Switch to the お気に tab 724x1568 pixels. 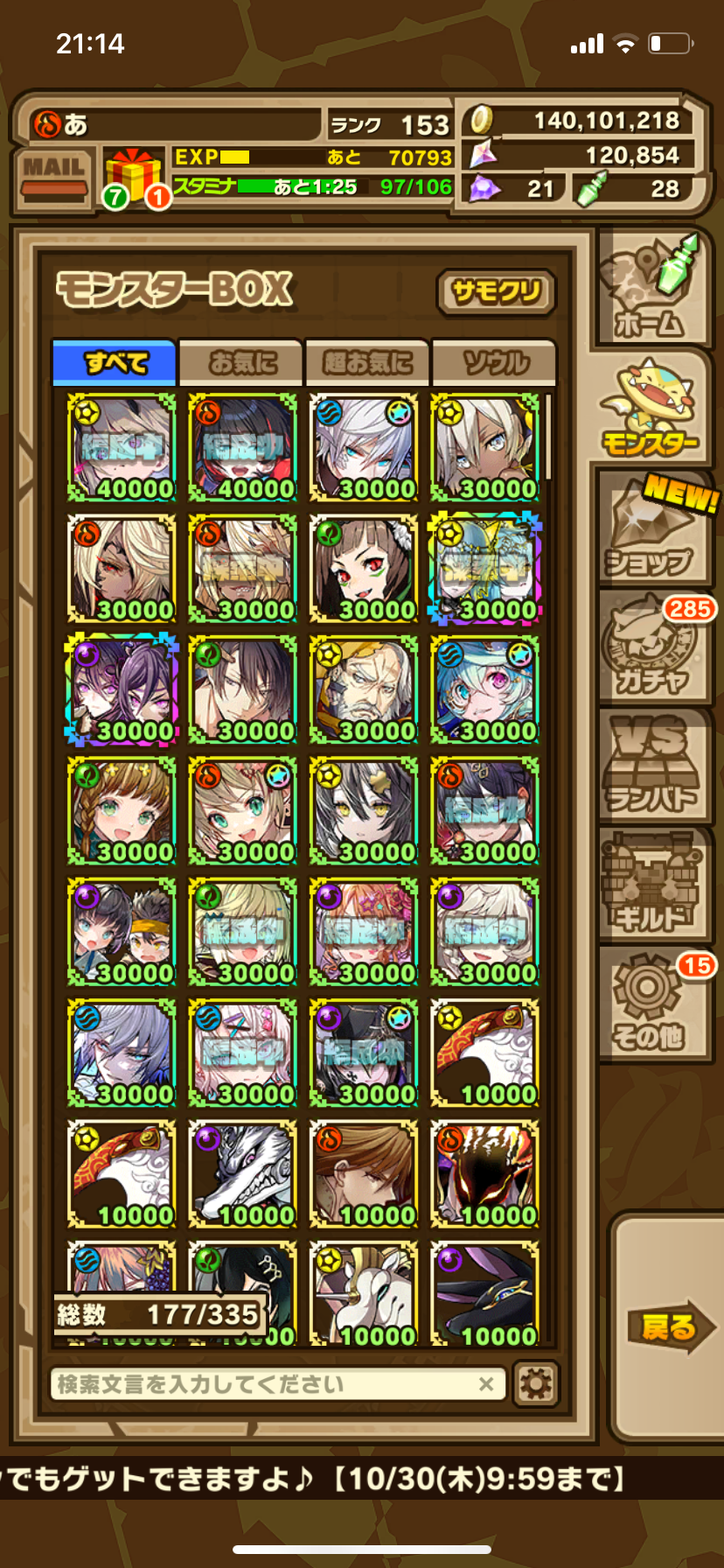point(241,362)
